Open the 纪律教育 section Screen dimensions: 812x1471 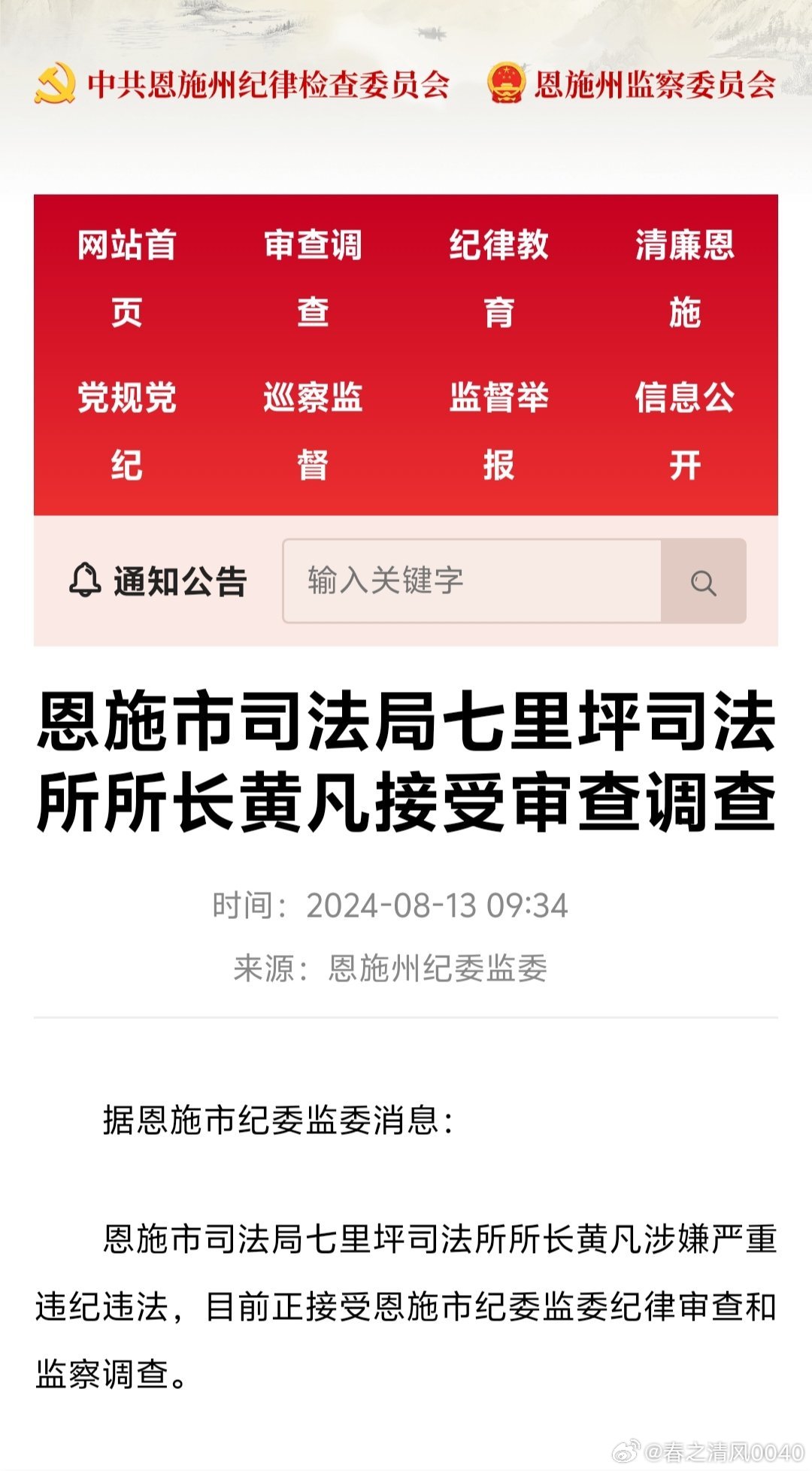tap(498, 278)
